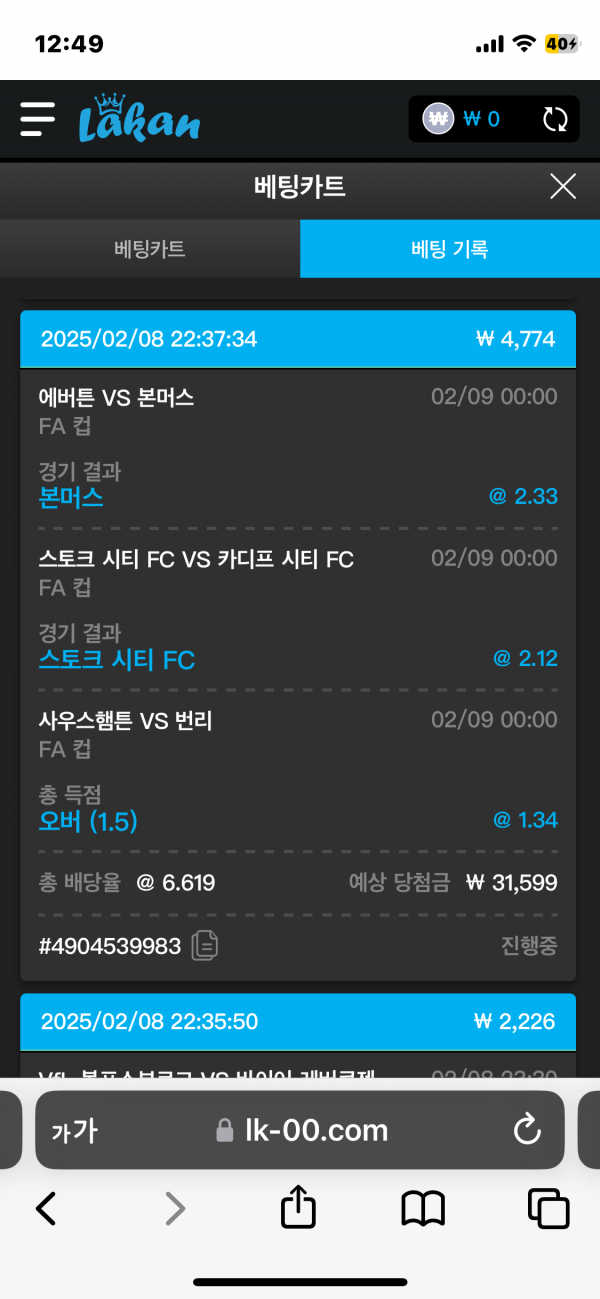This screenshot has height=1299, width=600.
Task: Open Safari bookmarks
Action: coord(423,1209)
